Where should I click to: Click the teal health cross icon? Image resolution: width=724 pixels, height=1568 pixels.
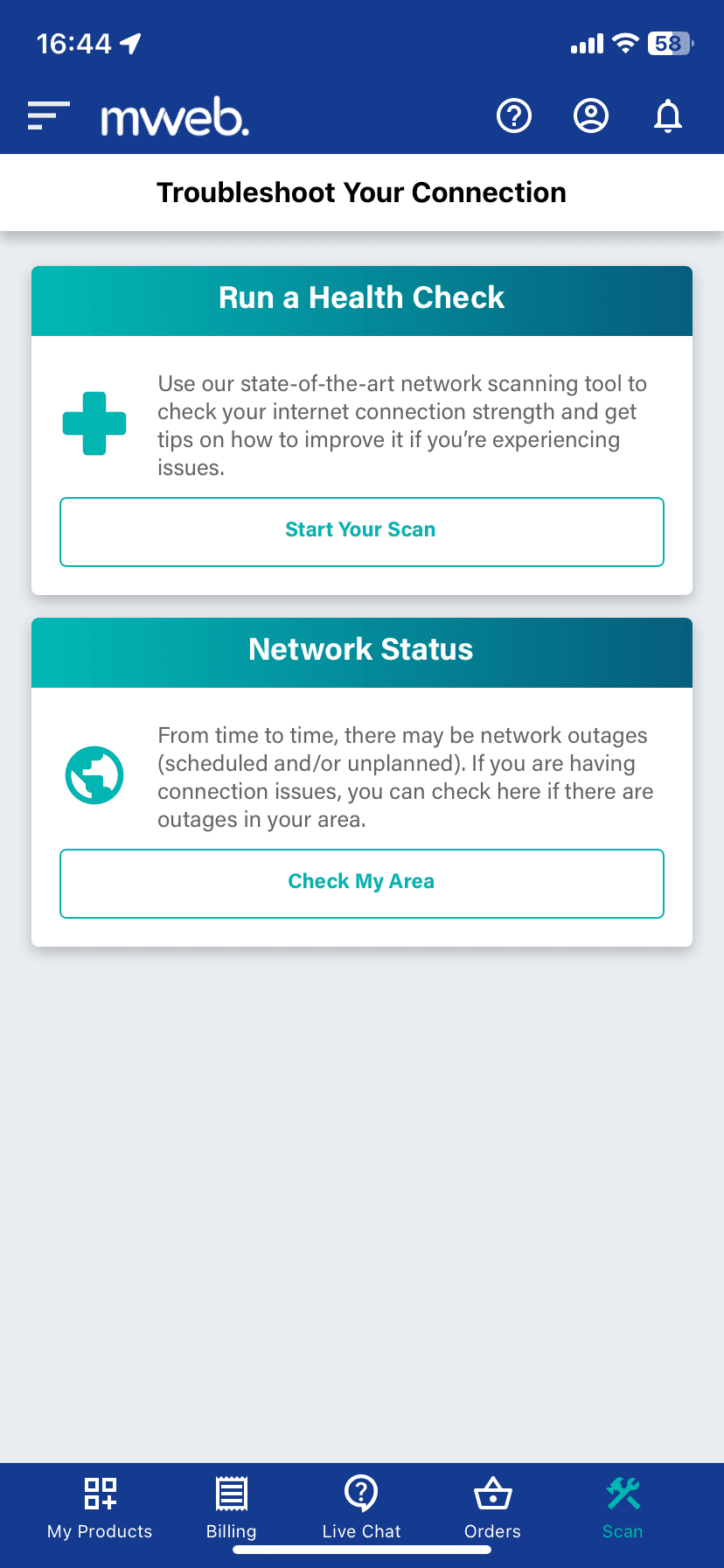[94, 423]
